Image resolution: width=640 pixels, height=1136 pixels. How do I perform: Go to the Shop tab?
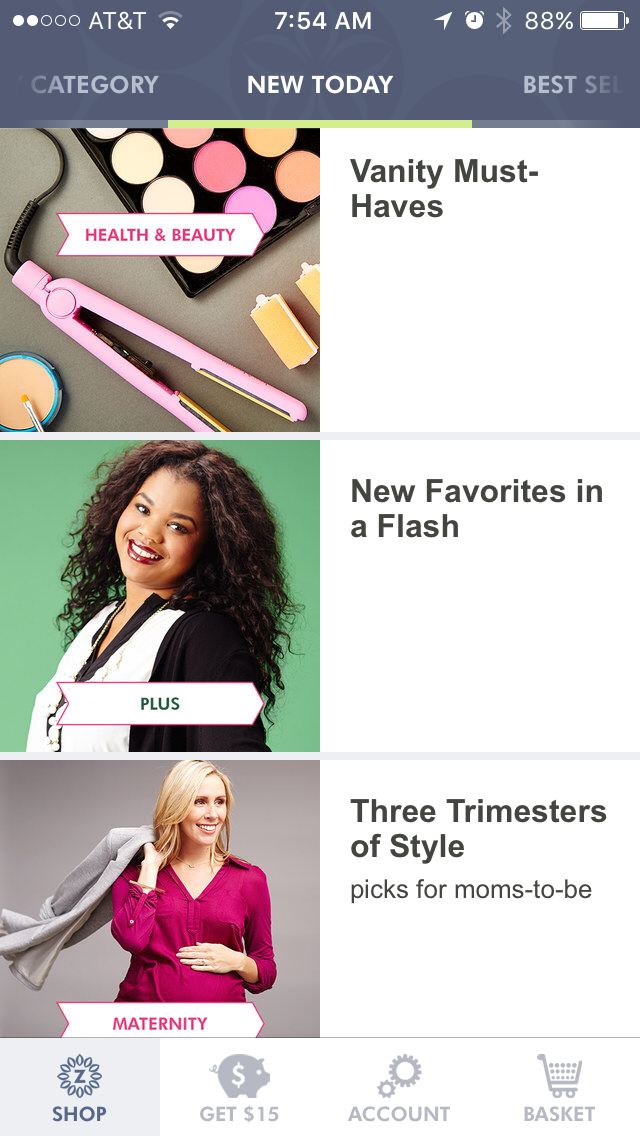79,1087
